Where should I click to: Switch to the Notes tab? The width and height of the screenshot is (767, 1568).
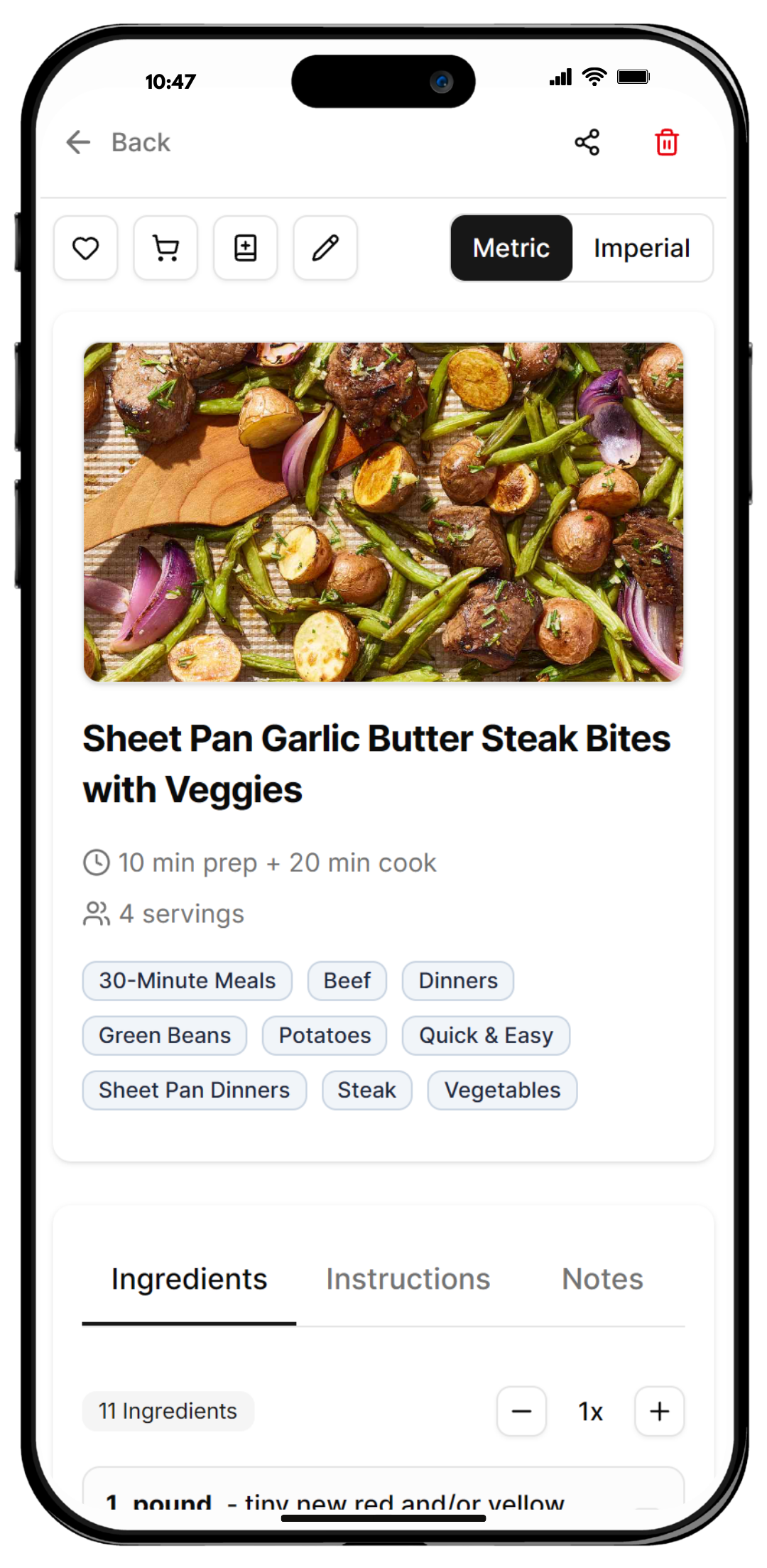click(x=602, y=1279)
